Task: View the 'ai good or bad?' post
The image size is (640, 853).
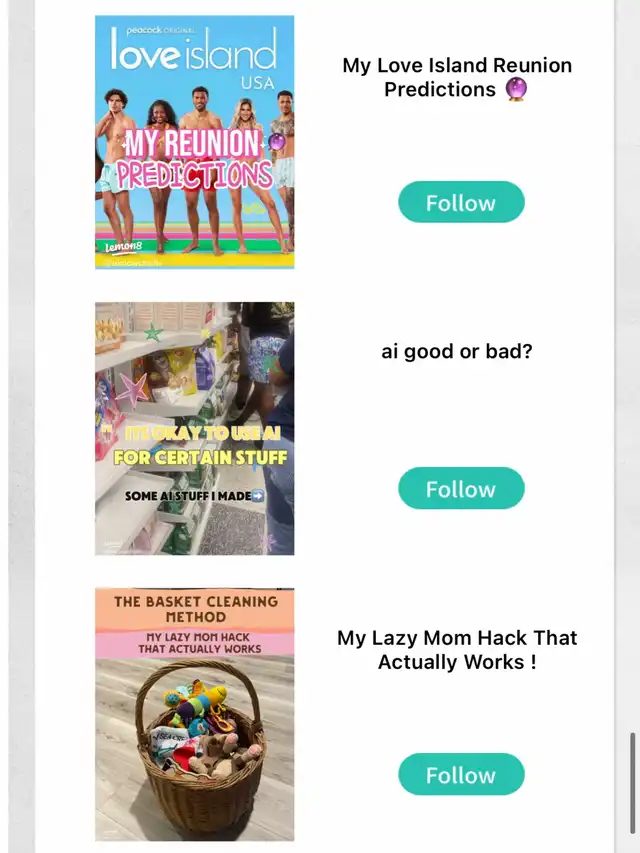Action: tap(194, 428)
